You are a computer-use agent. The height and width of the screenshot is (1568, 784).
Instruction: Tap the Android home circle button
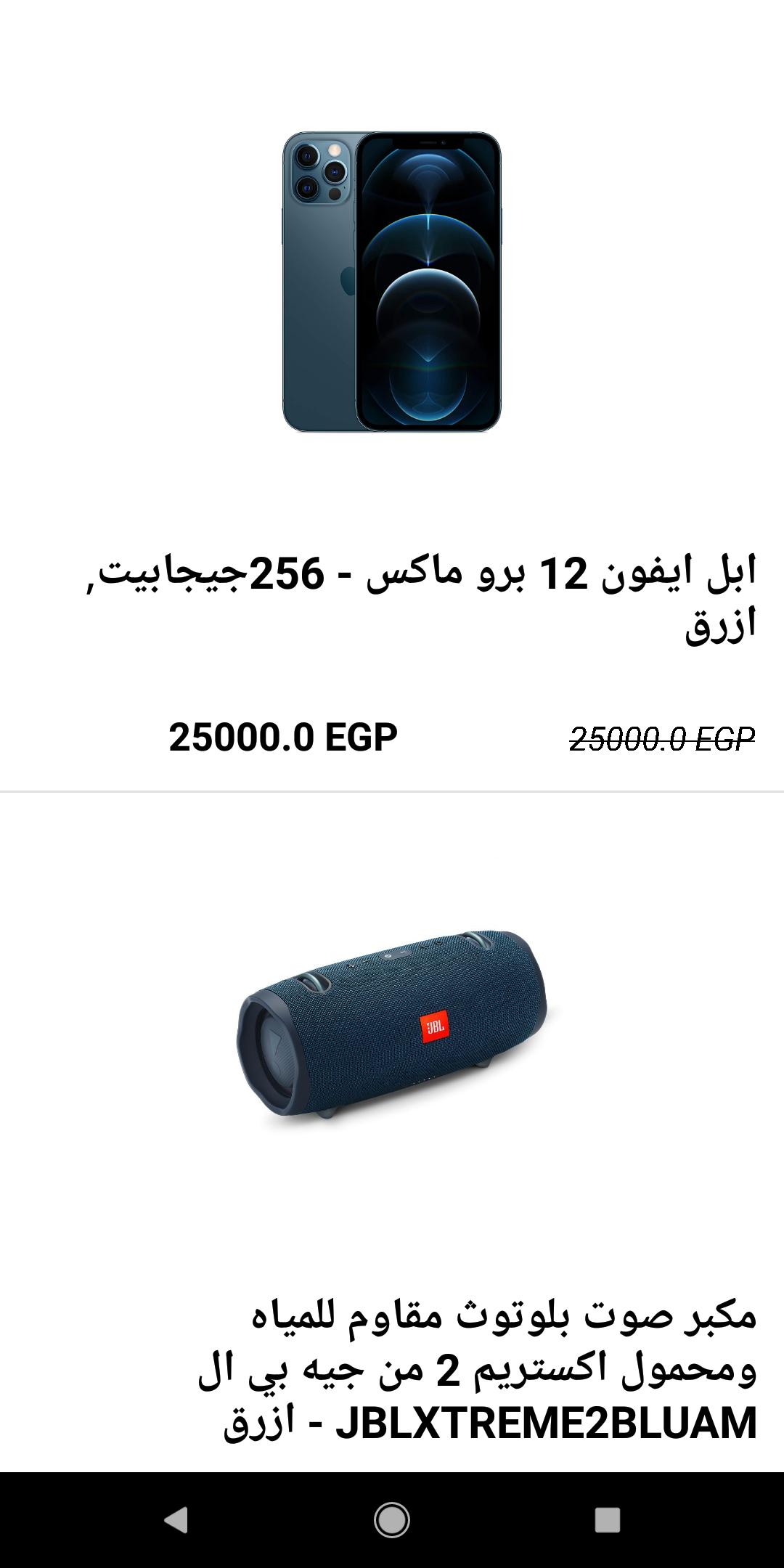click(391, 1521)
